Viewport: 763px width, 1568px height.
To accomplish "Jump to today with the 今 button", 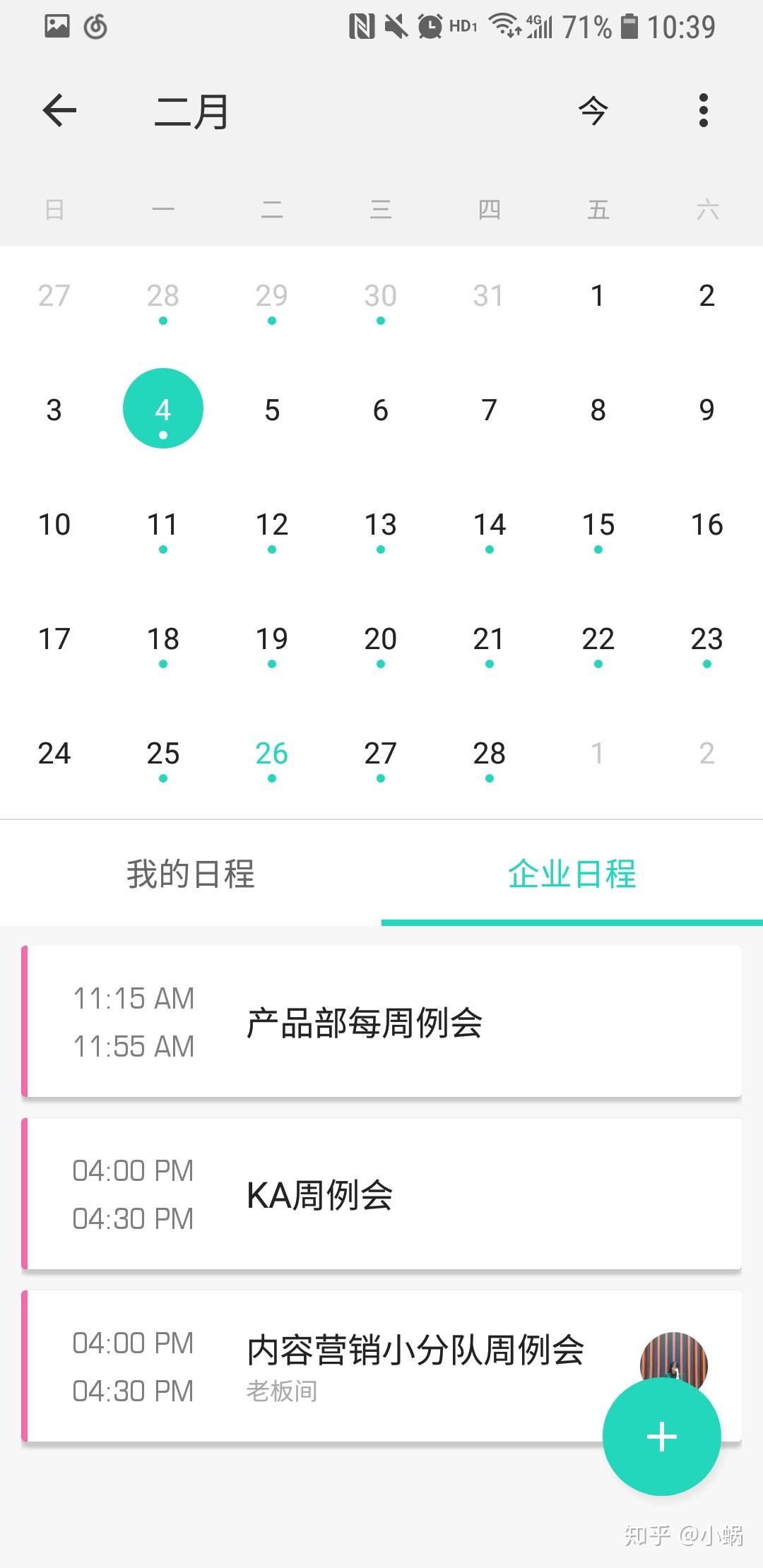I will pyautogui.click(x=593, y=111).
